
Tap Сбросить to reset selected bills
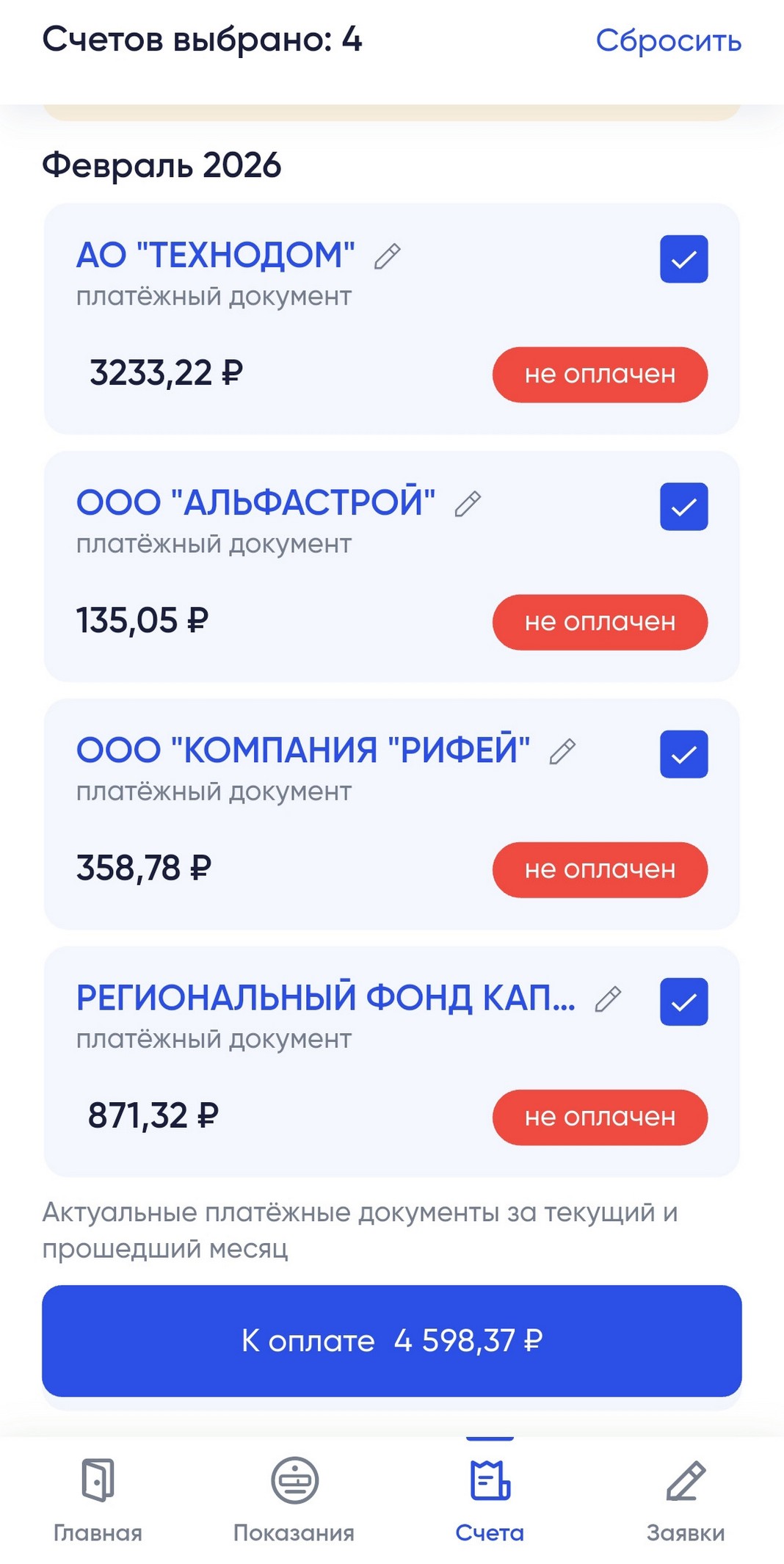click(x=668, y=40)
